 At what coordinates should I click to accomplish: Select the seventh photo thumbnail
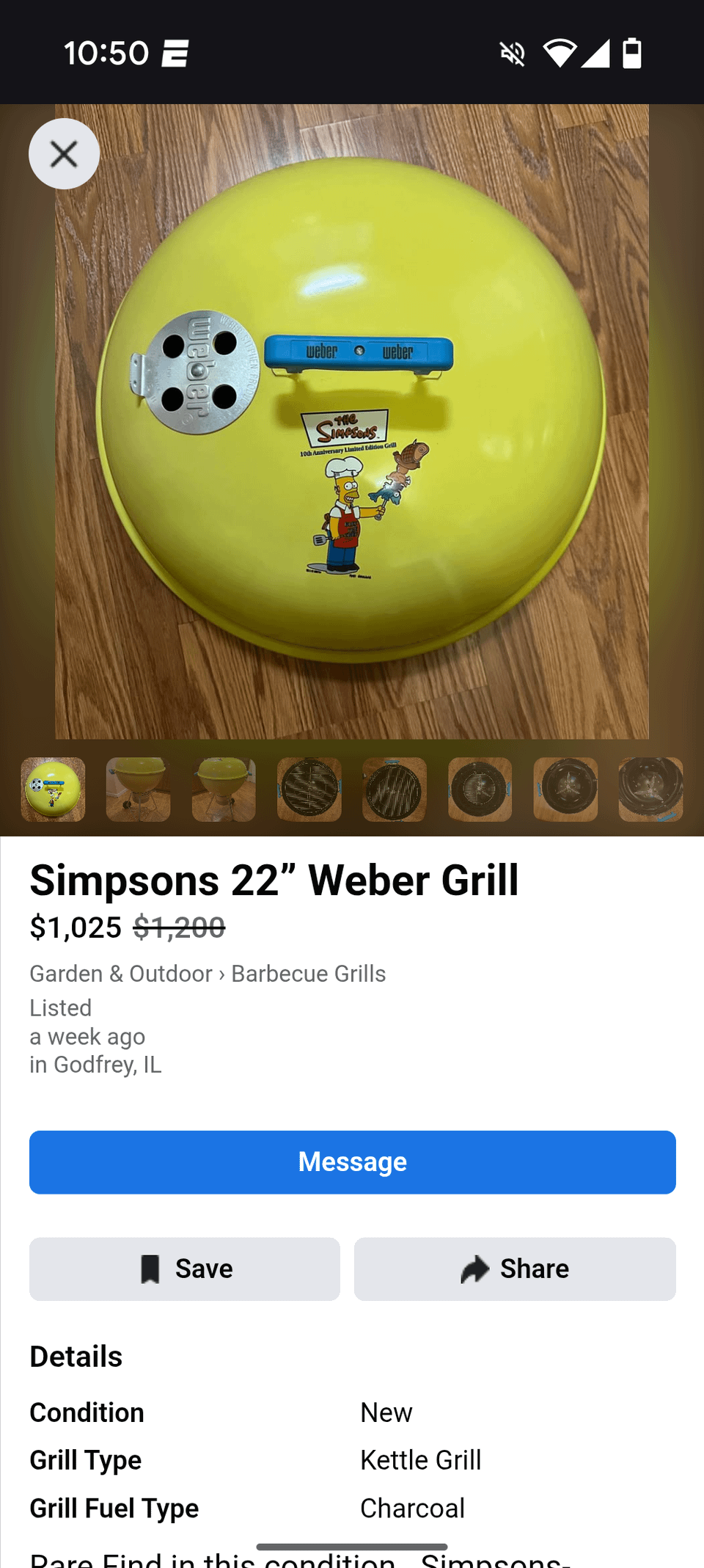pyautogui.click(x=565, y=790)
